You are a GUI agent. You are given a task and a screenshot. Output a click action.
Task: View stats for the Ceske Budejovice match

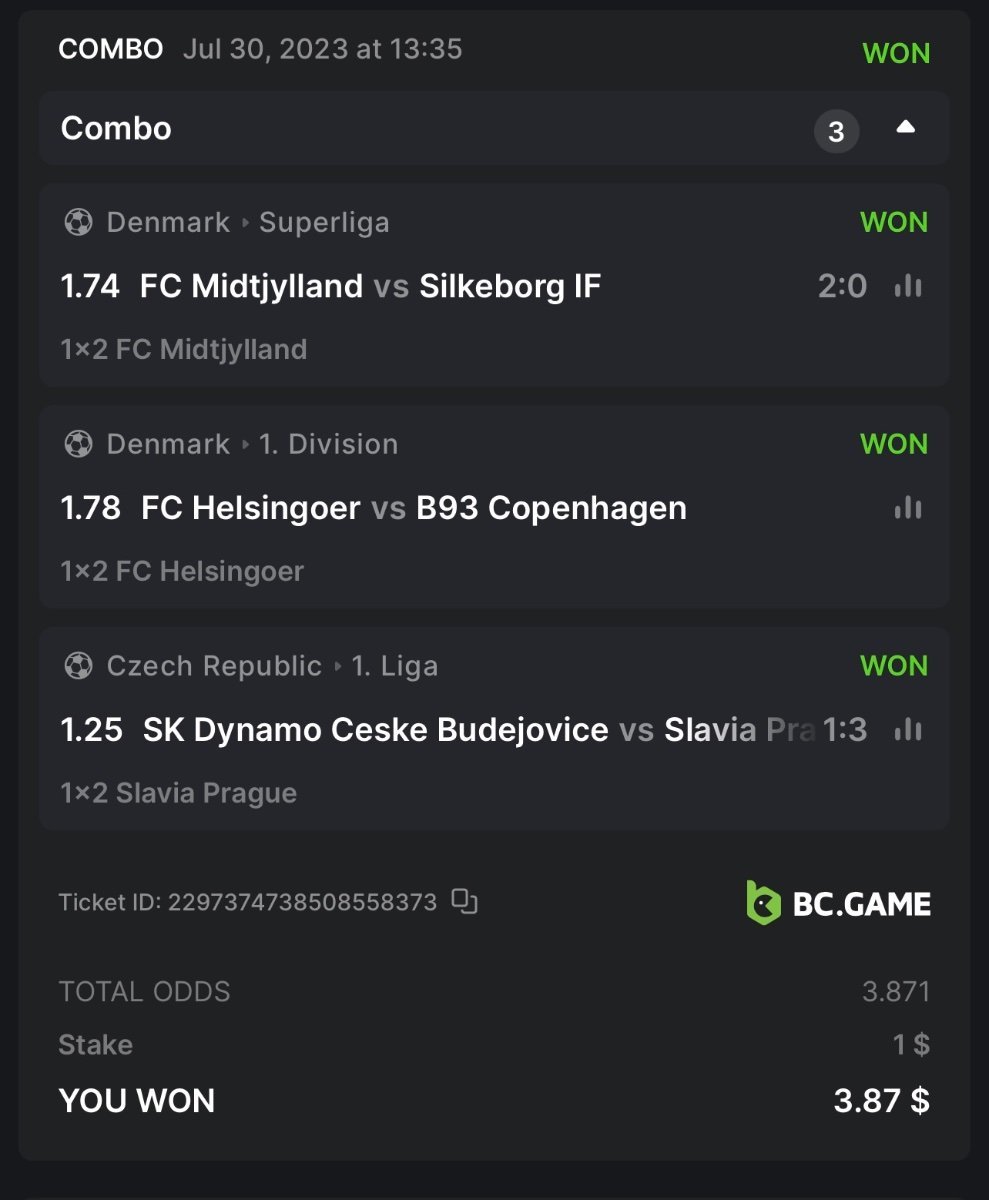(x=908, y=730)
